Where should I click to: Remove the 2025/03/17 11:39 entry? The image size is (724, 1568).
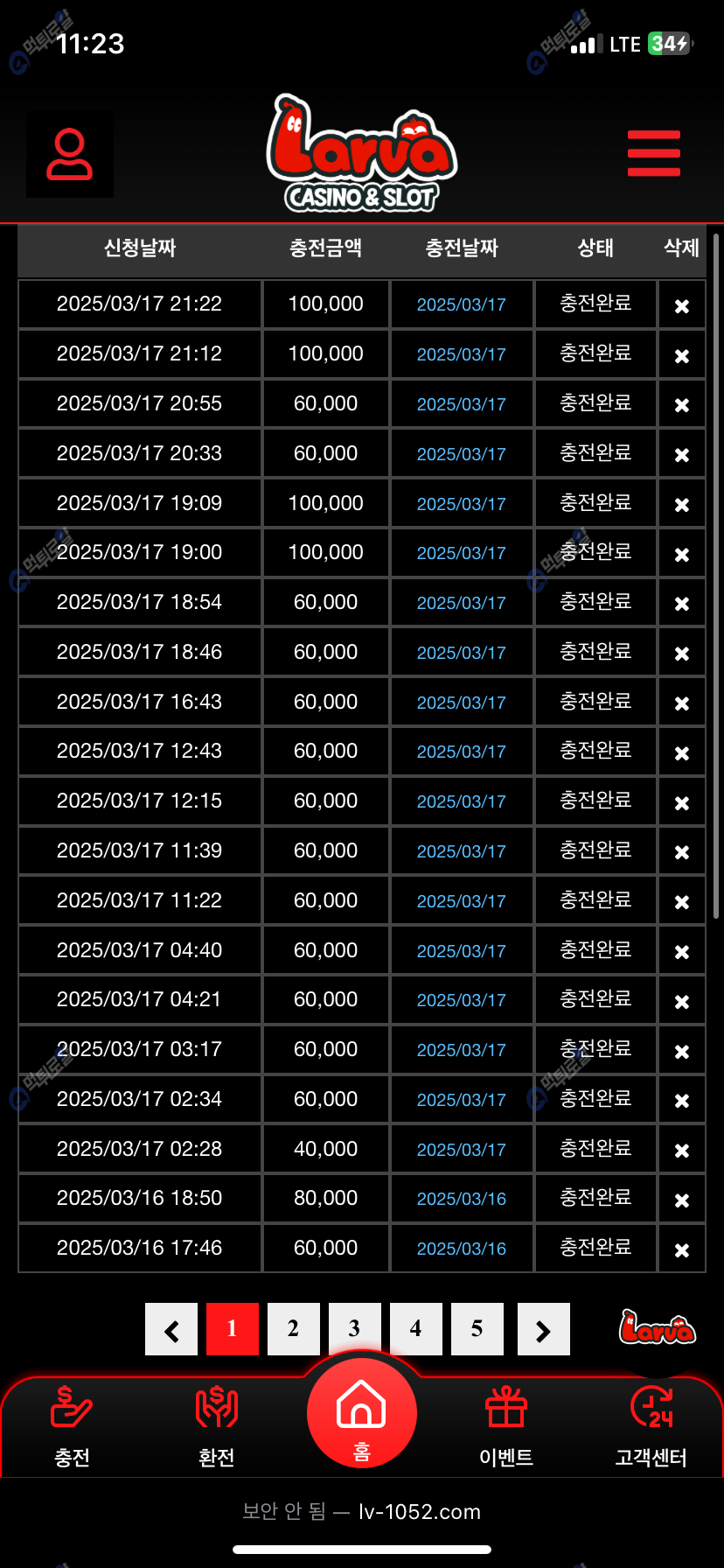pyautogui.click(x=682, y=852)
